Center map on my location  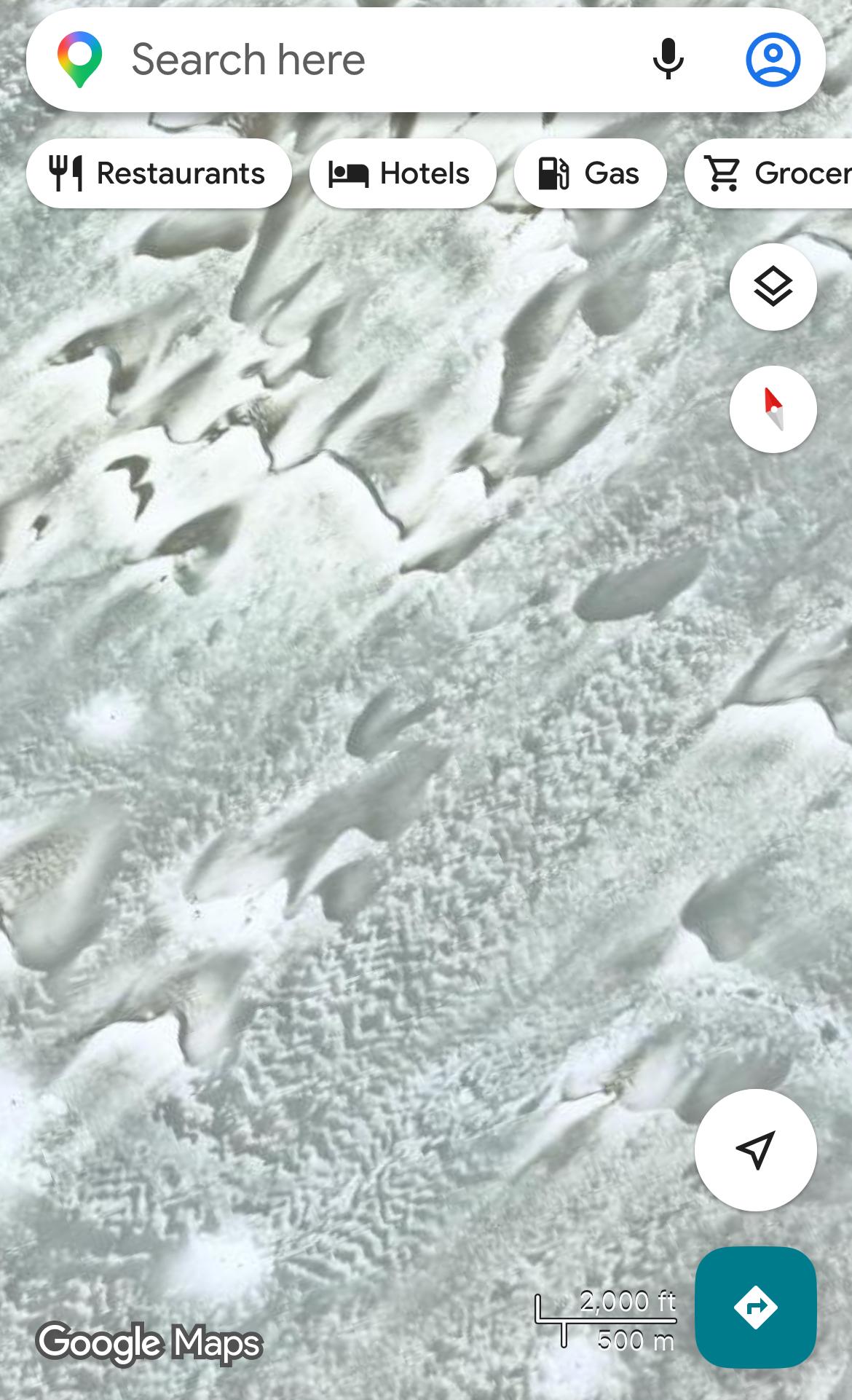tap(755, 1150)
